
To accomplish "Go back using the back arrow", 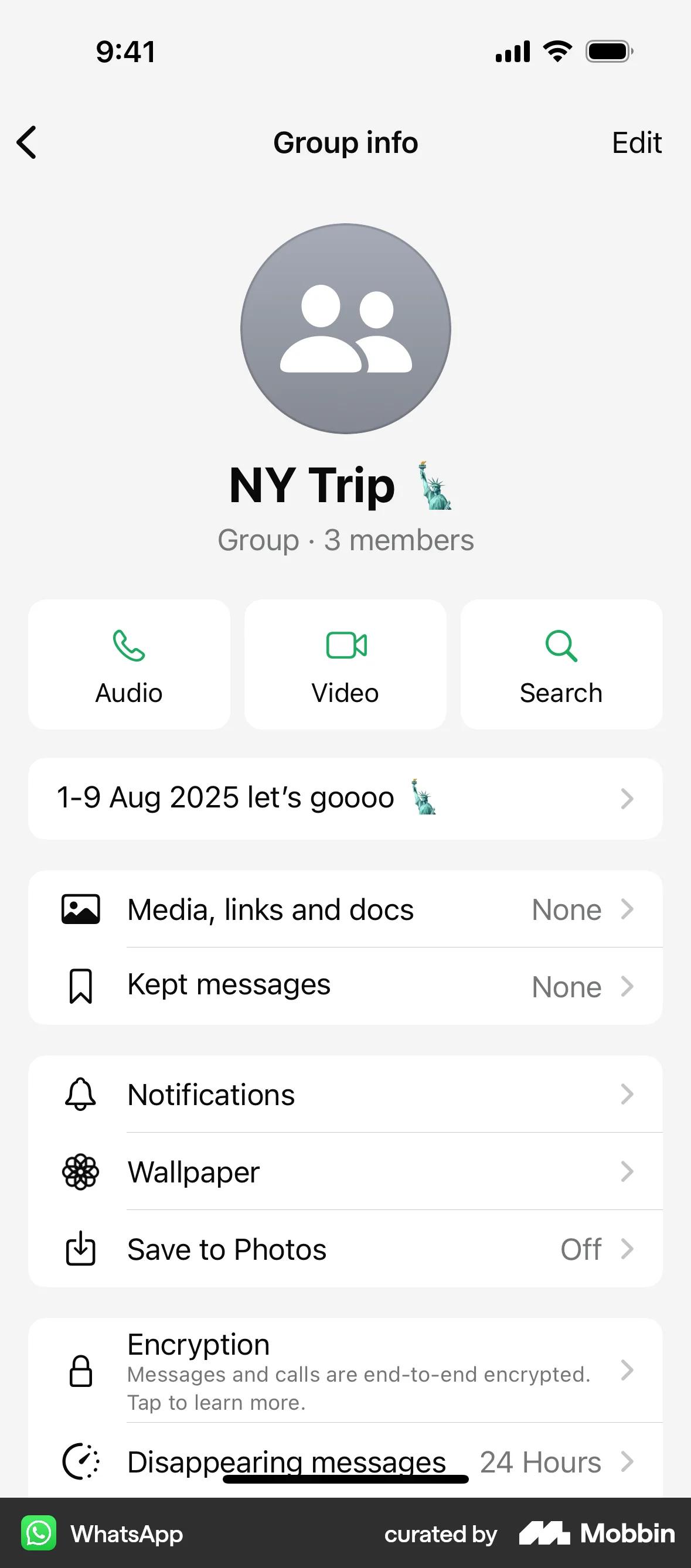I will coord(26,142).
